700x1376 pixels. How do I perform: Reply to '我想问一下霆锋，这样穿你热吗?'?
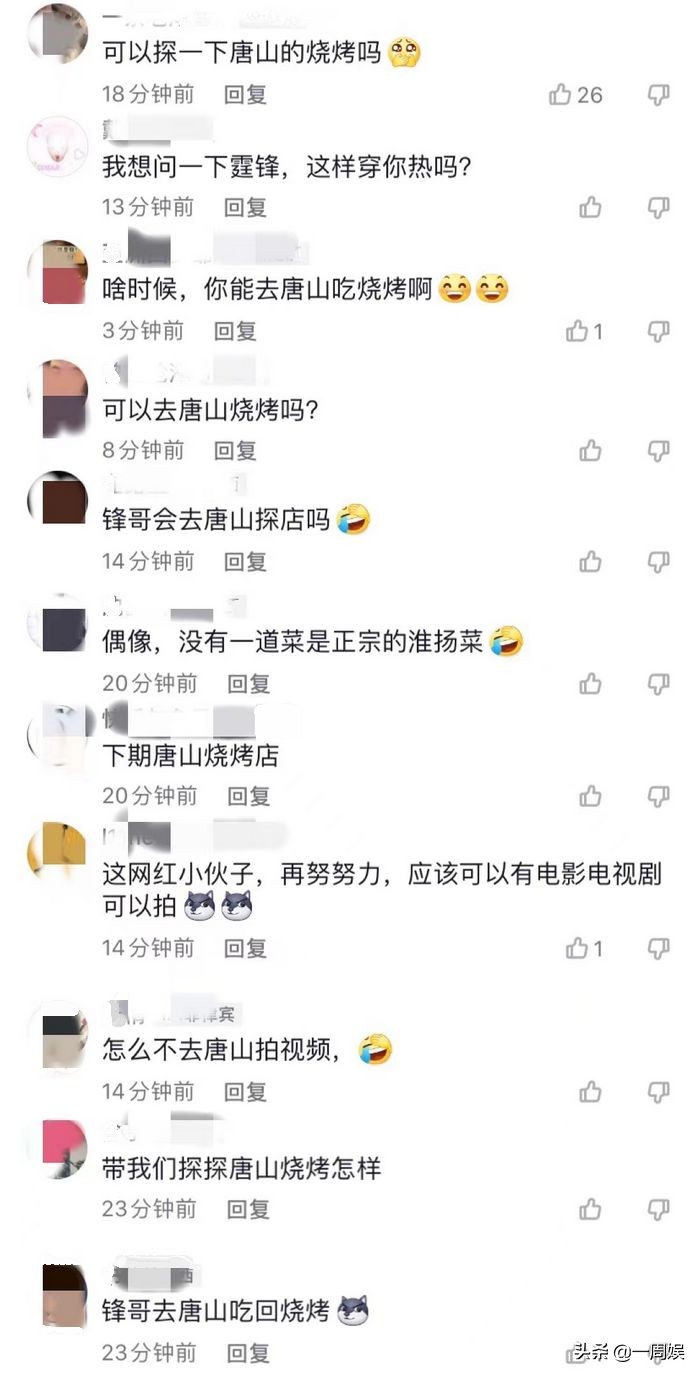coord(245,207)
